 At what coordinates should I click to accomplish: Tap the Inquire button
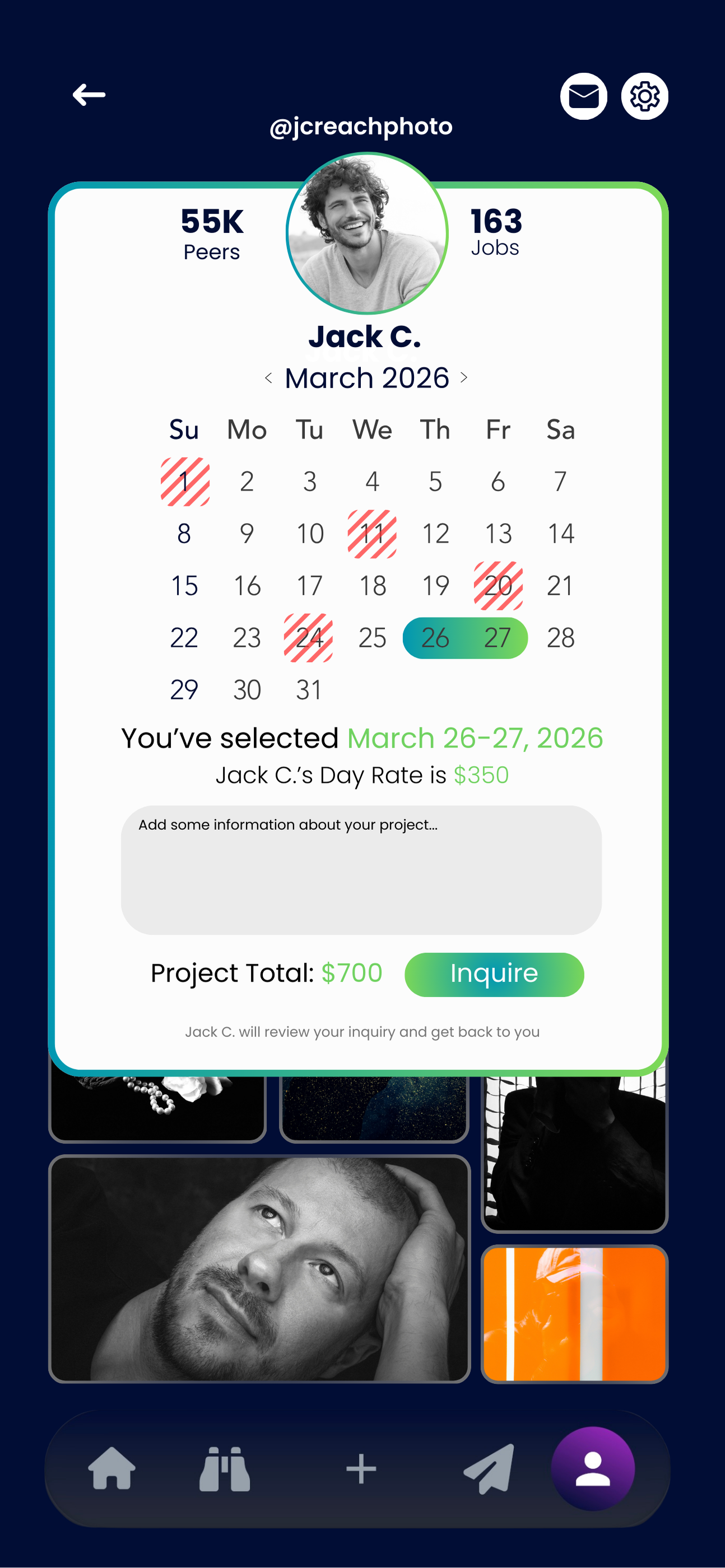[x=494, y=974]
